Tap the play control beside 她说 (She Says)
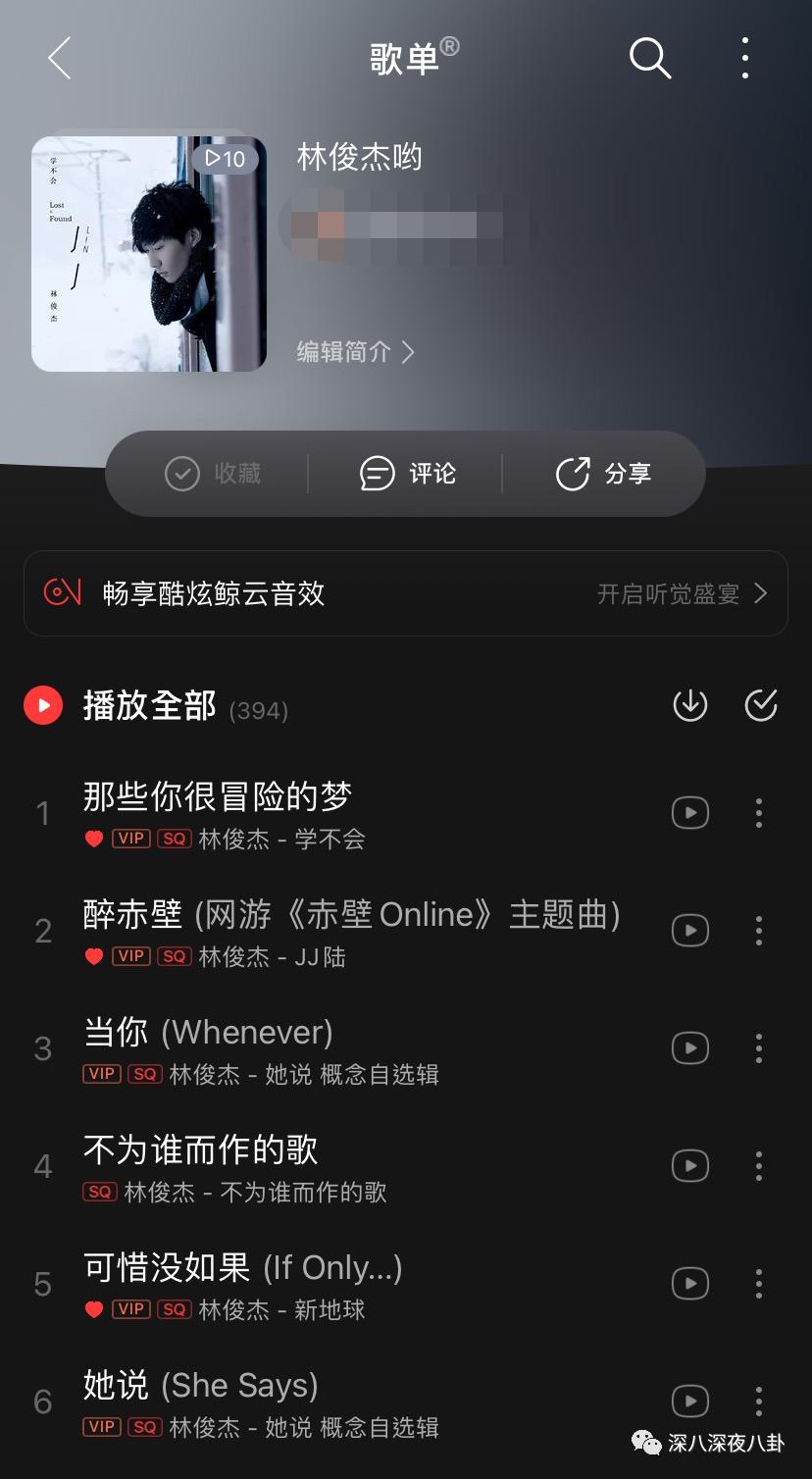This screenshot has height=1479, width=812. [x=690, y=1401]
